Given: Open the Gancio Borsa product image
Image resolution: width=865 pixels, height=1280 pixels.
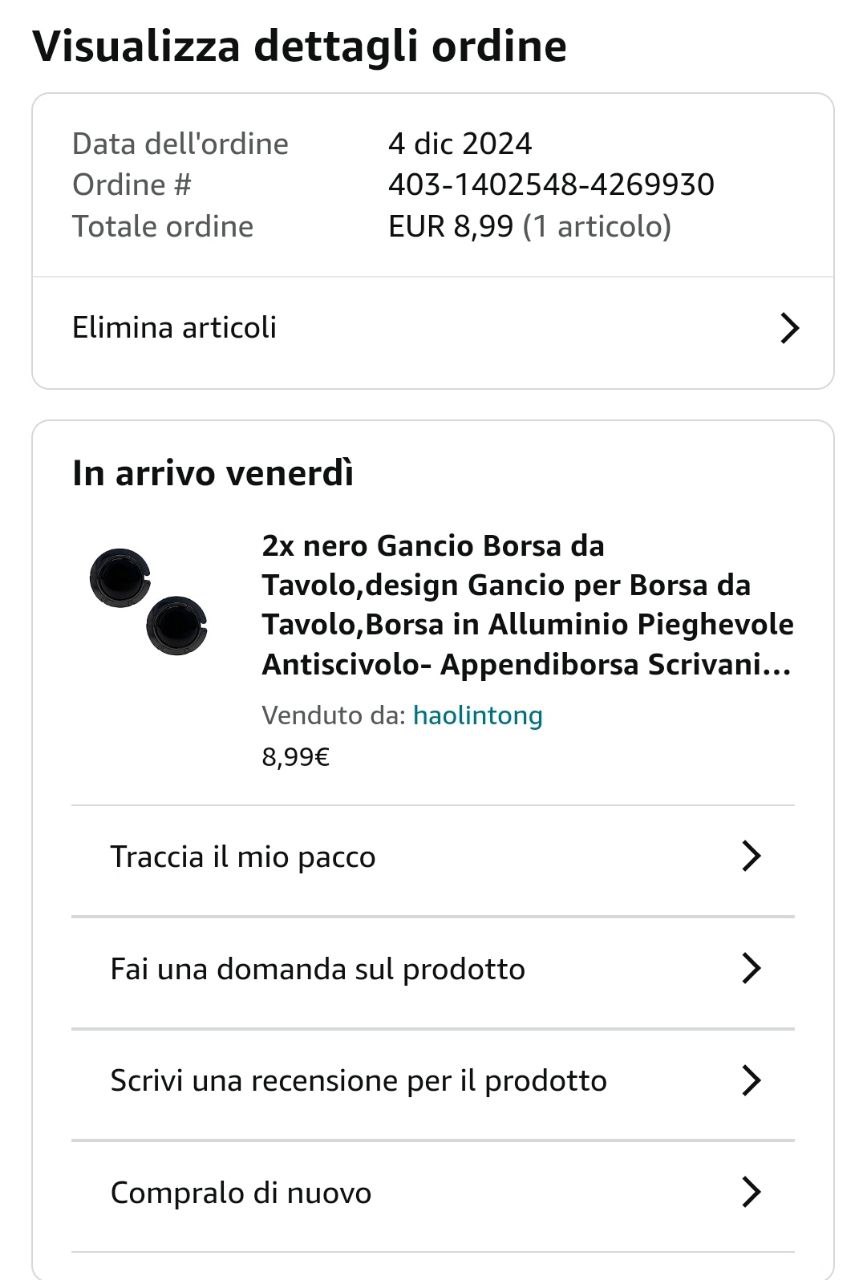Looking at the screenshot, I should (x=149, y=601).
